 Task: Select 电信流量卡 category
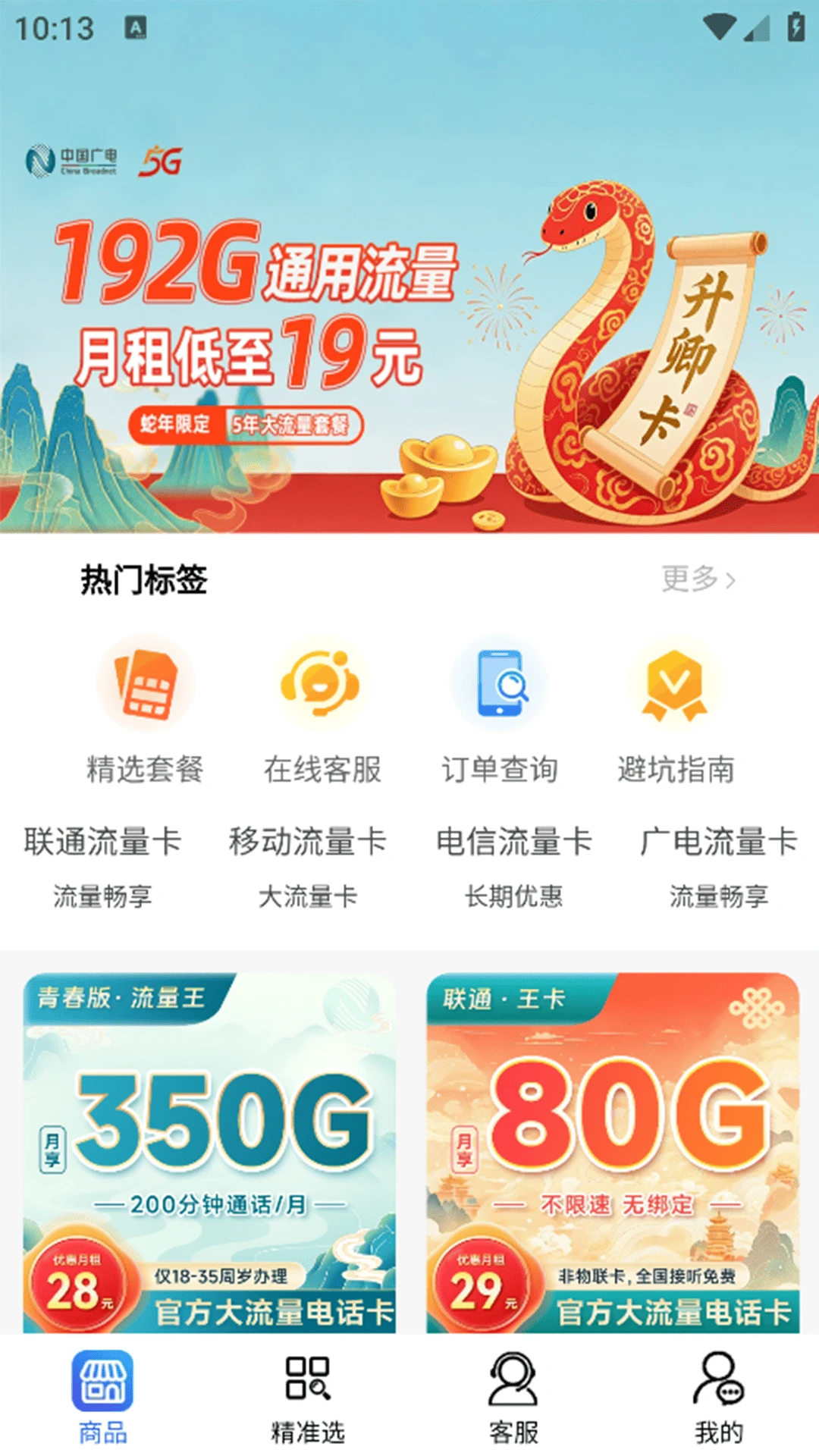[513, 864]
